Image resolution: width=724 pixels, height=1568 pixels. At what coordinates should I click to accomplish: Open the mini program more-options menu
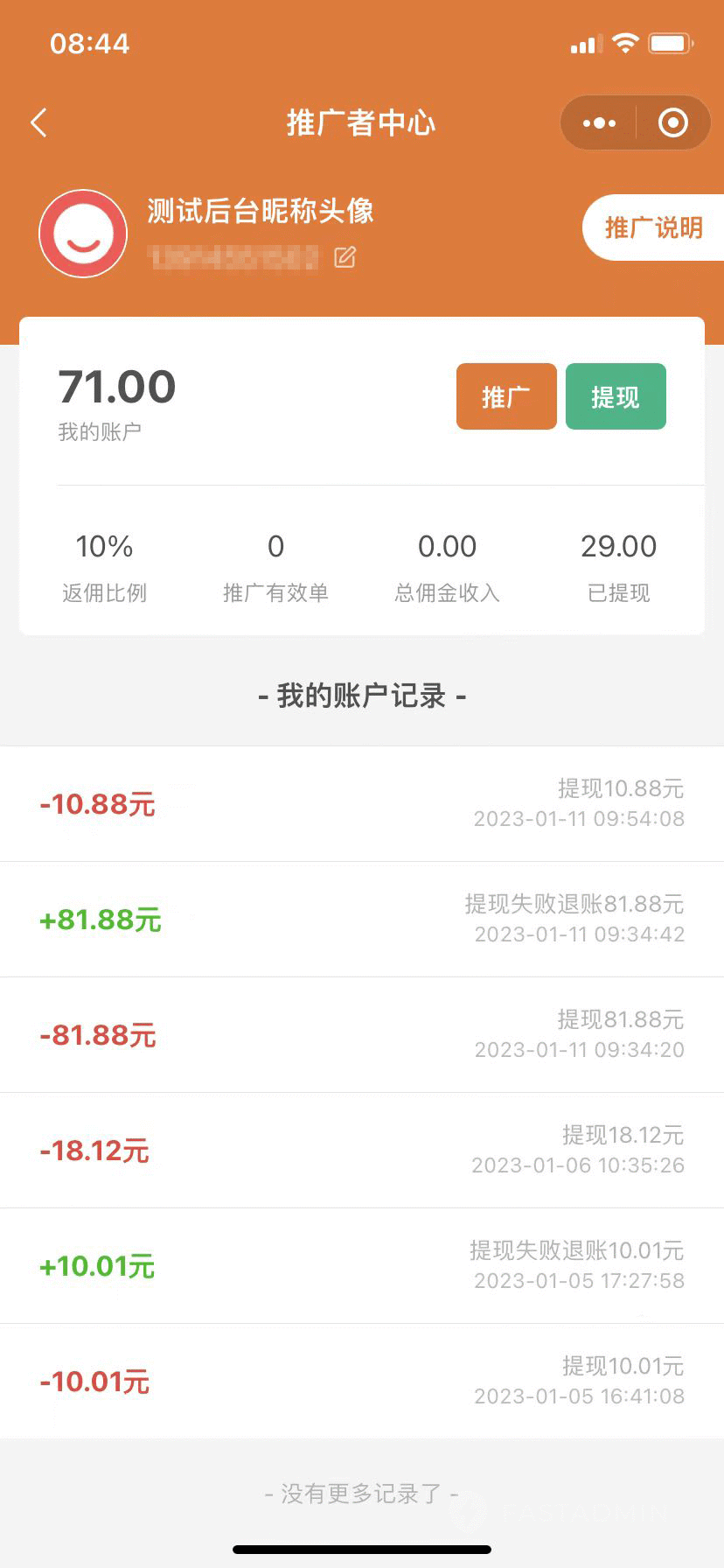[x=599, y=123]
